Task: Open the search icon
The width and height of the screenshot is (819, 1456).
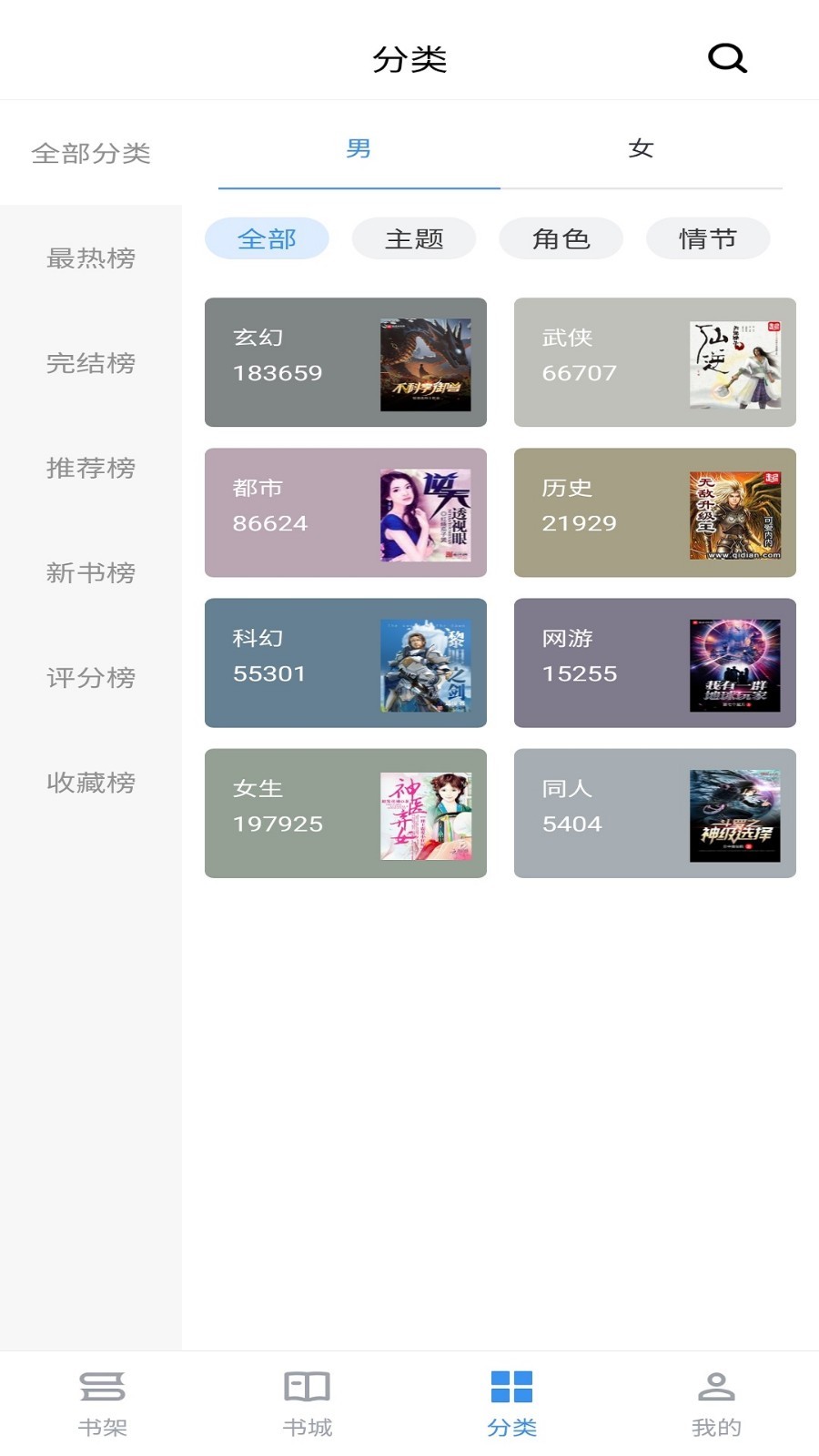Action: coord(727,58)
